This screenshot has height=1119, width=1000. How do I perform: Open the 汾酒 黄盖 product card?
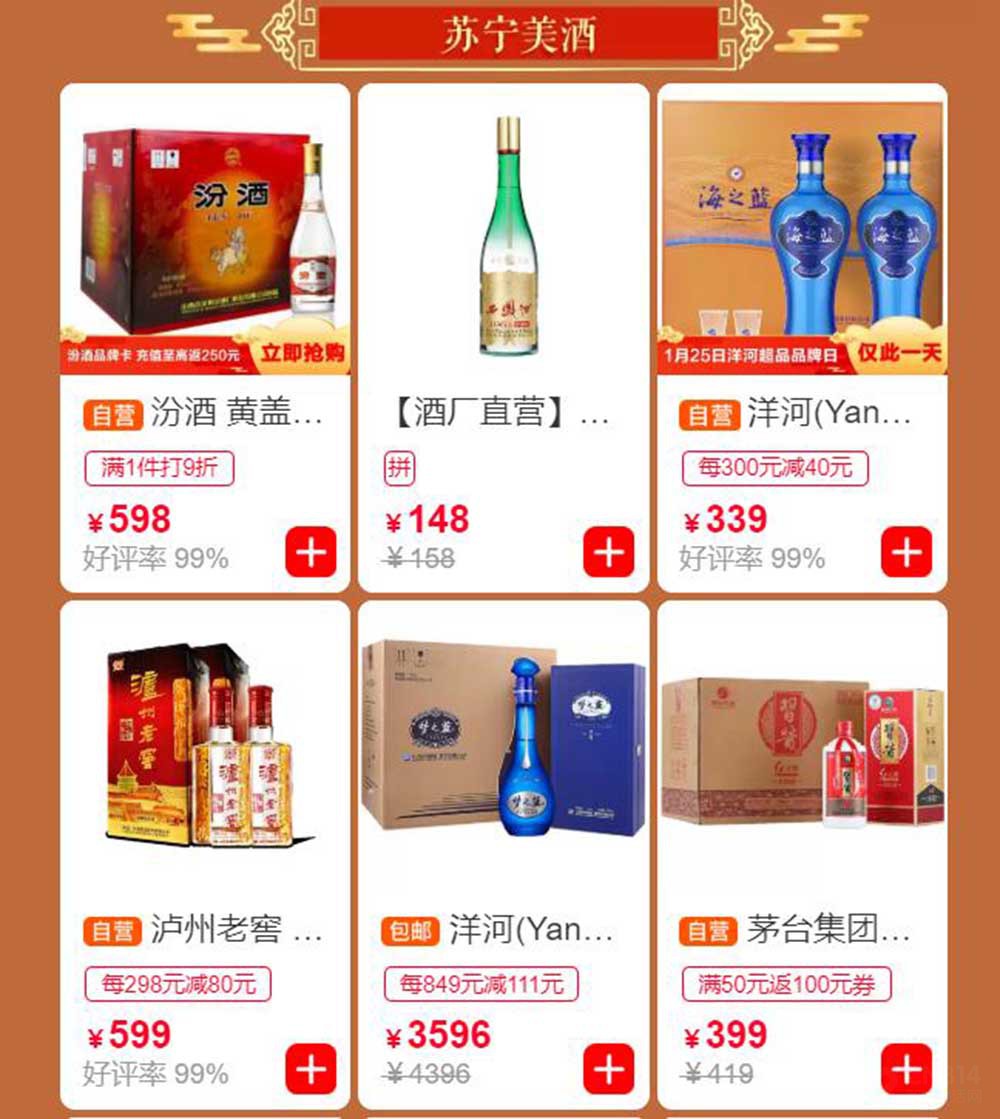(x=205, y=240)
